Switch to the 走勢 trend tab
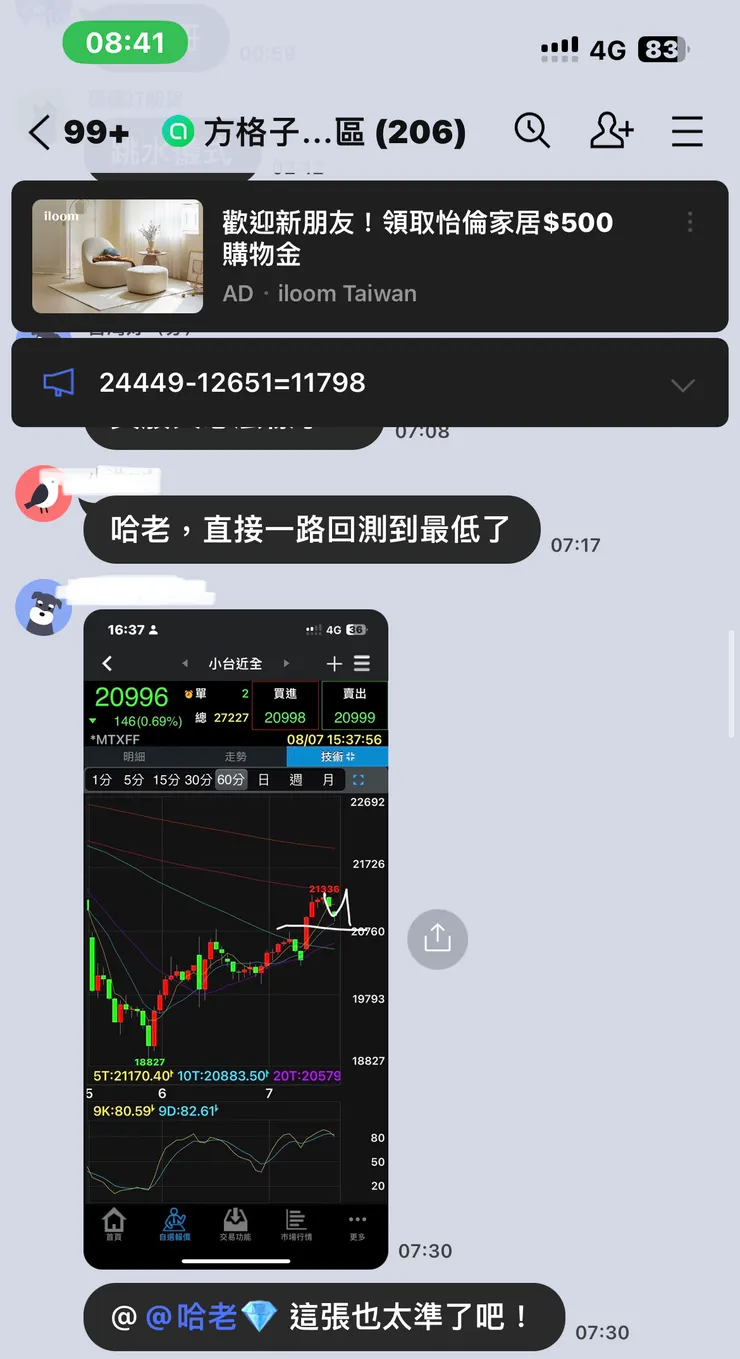This screenshot has width=740, height=1359. [234, 757]
